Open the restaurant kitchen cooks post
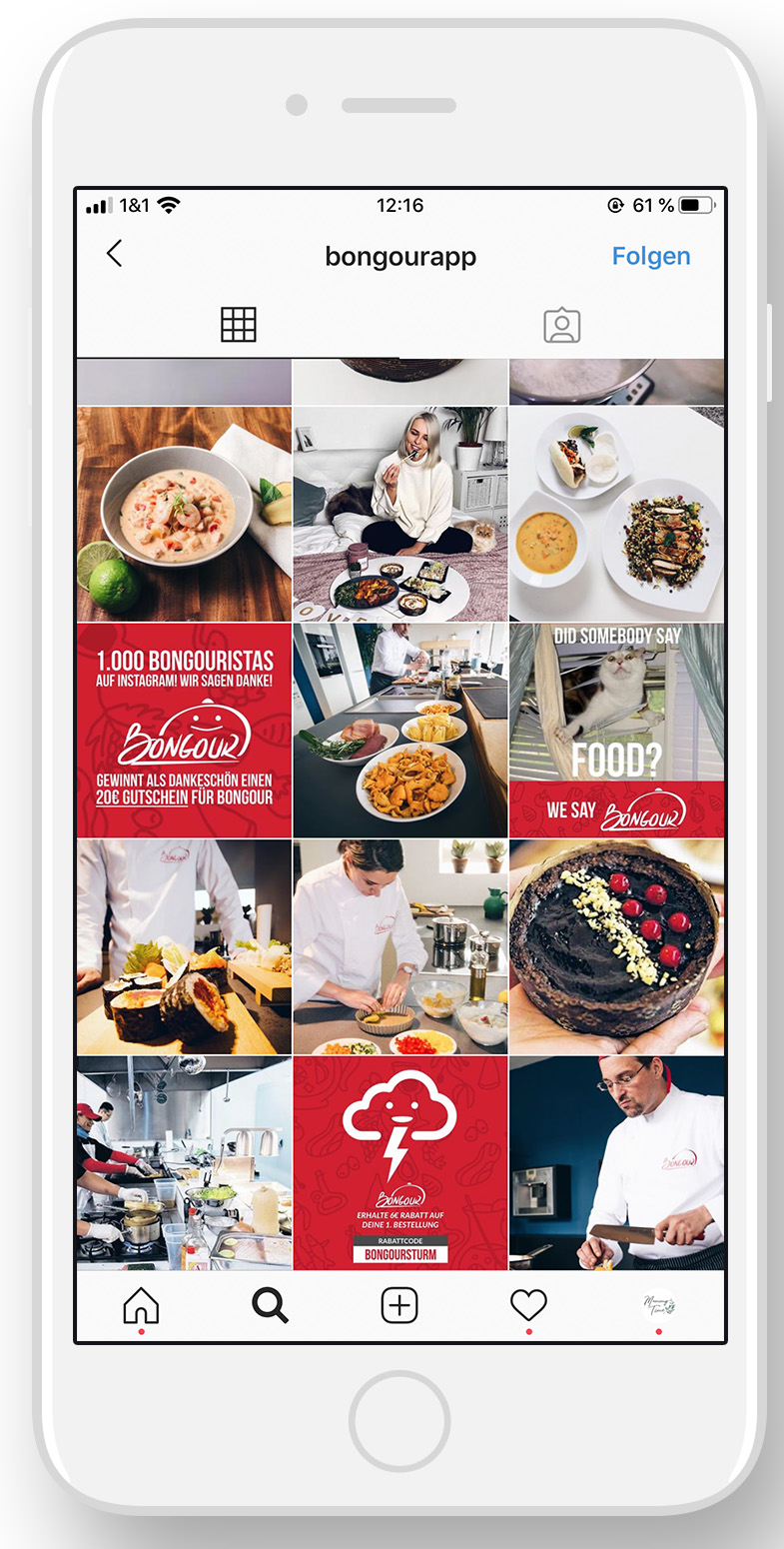 click(184, 1163)
